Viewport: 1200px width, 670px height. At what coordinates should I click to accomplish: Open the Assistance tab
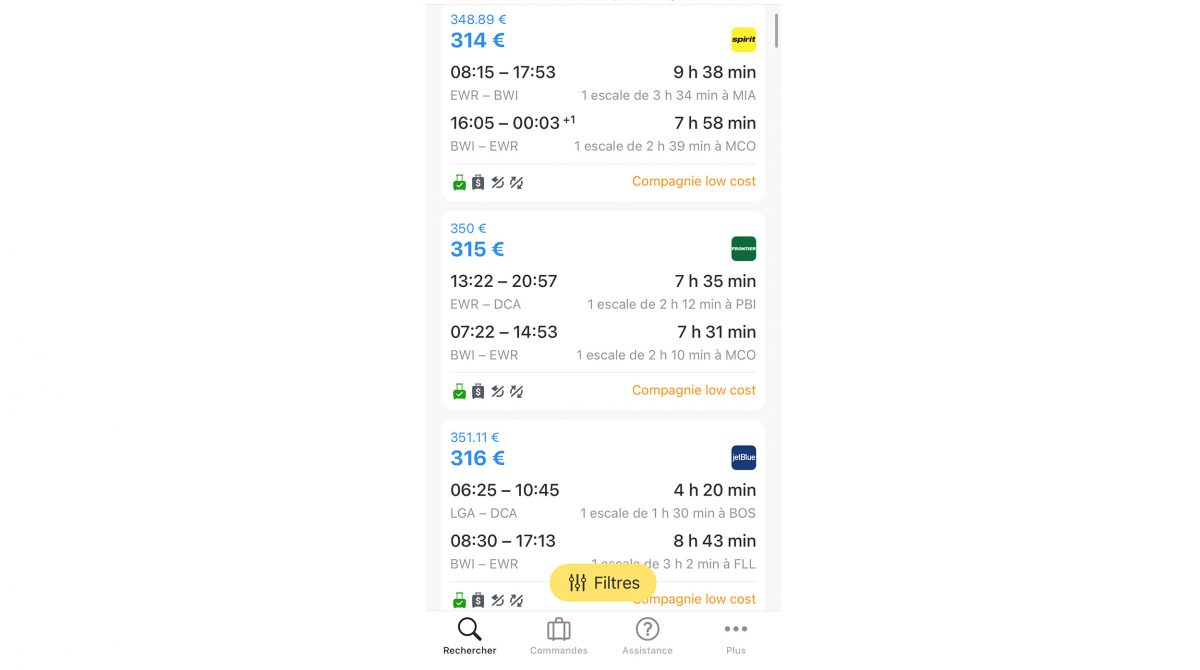647,636
